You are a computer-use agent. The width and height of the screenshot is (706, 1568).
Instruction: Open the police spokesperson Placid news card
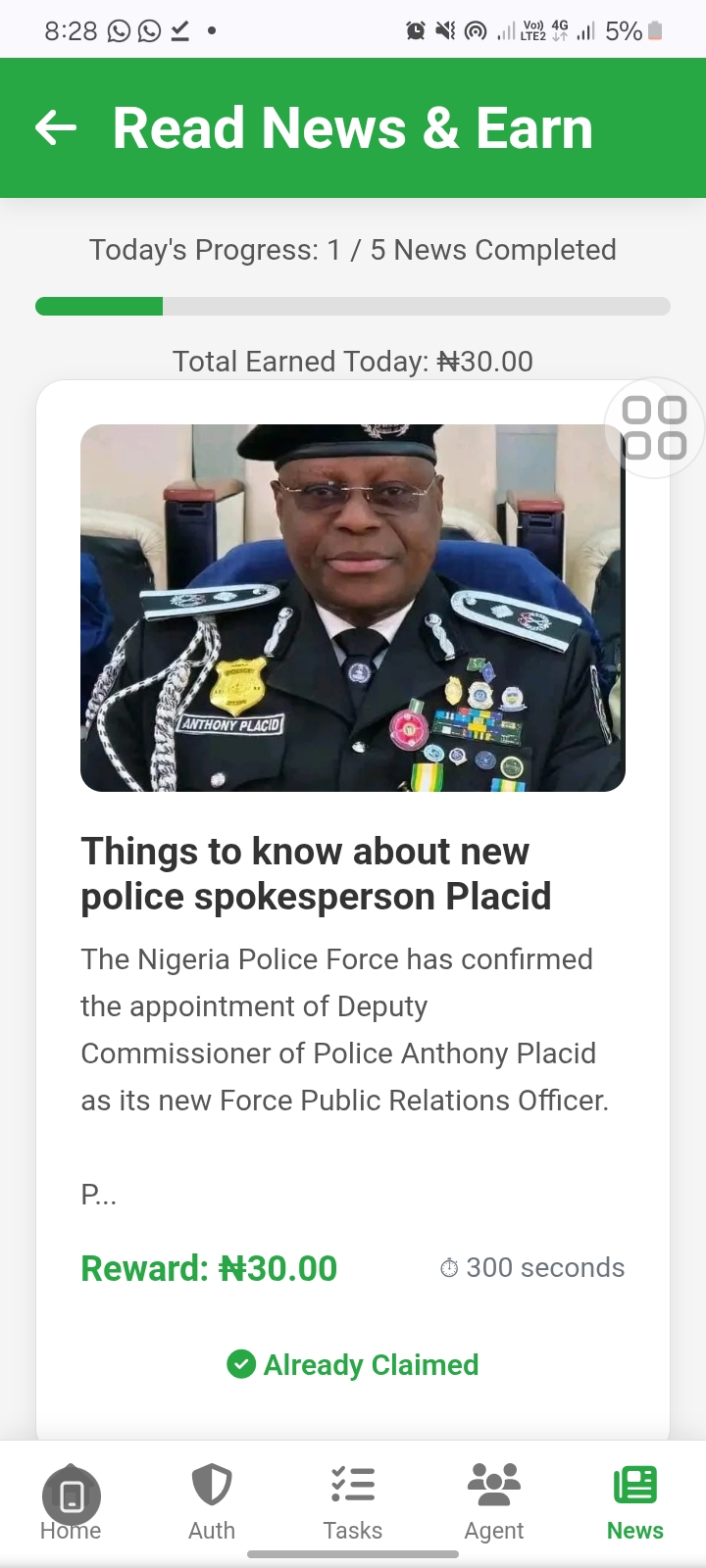click(x=315, y=873)
